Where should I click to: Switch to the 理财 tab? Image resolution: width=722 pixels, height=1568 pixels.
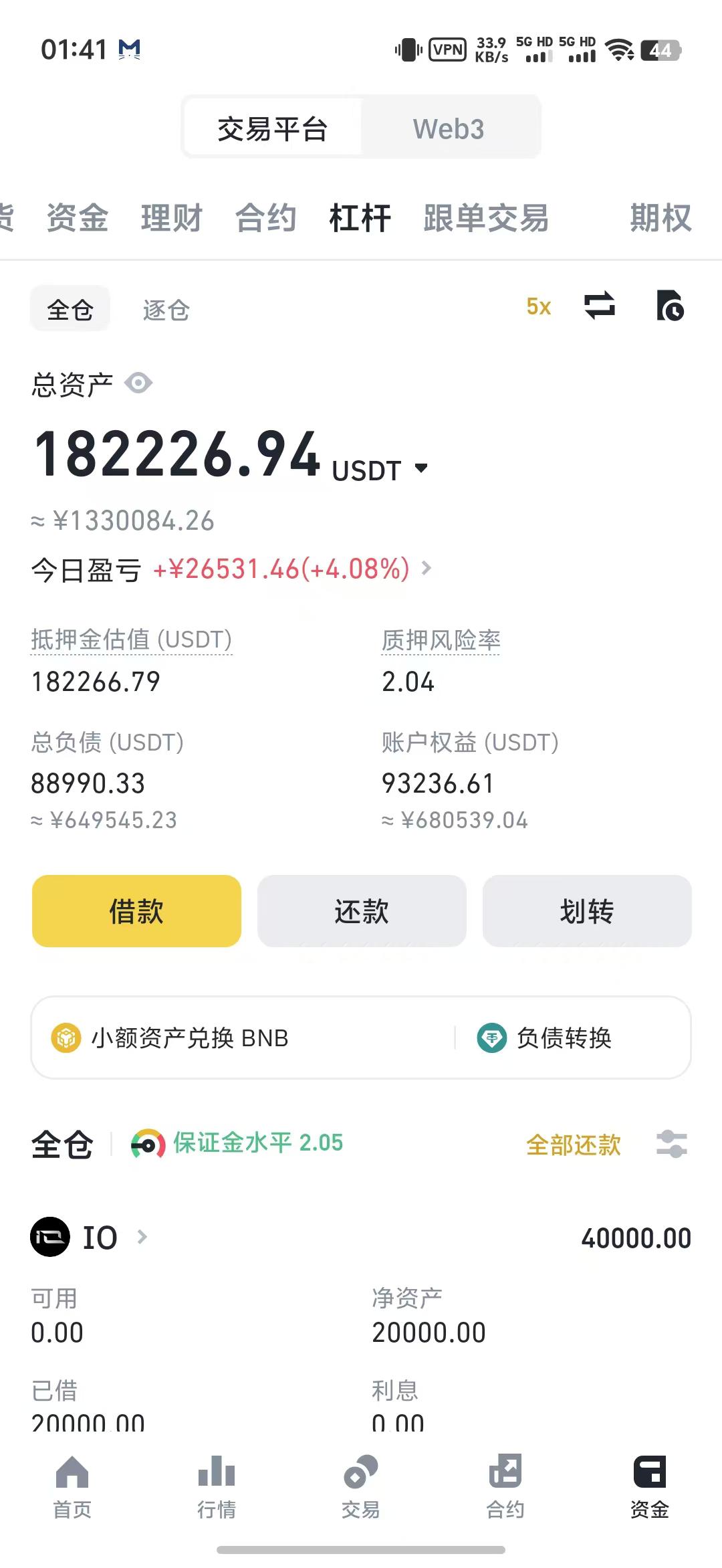[x=171, y=218]
